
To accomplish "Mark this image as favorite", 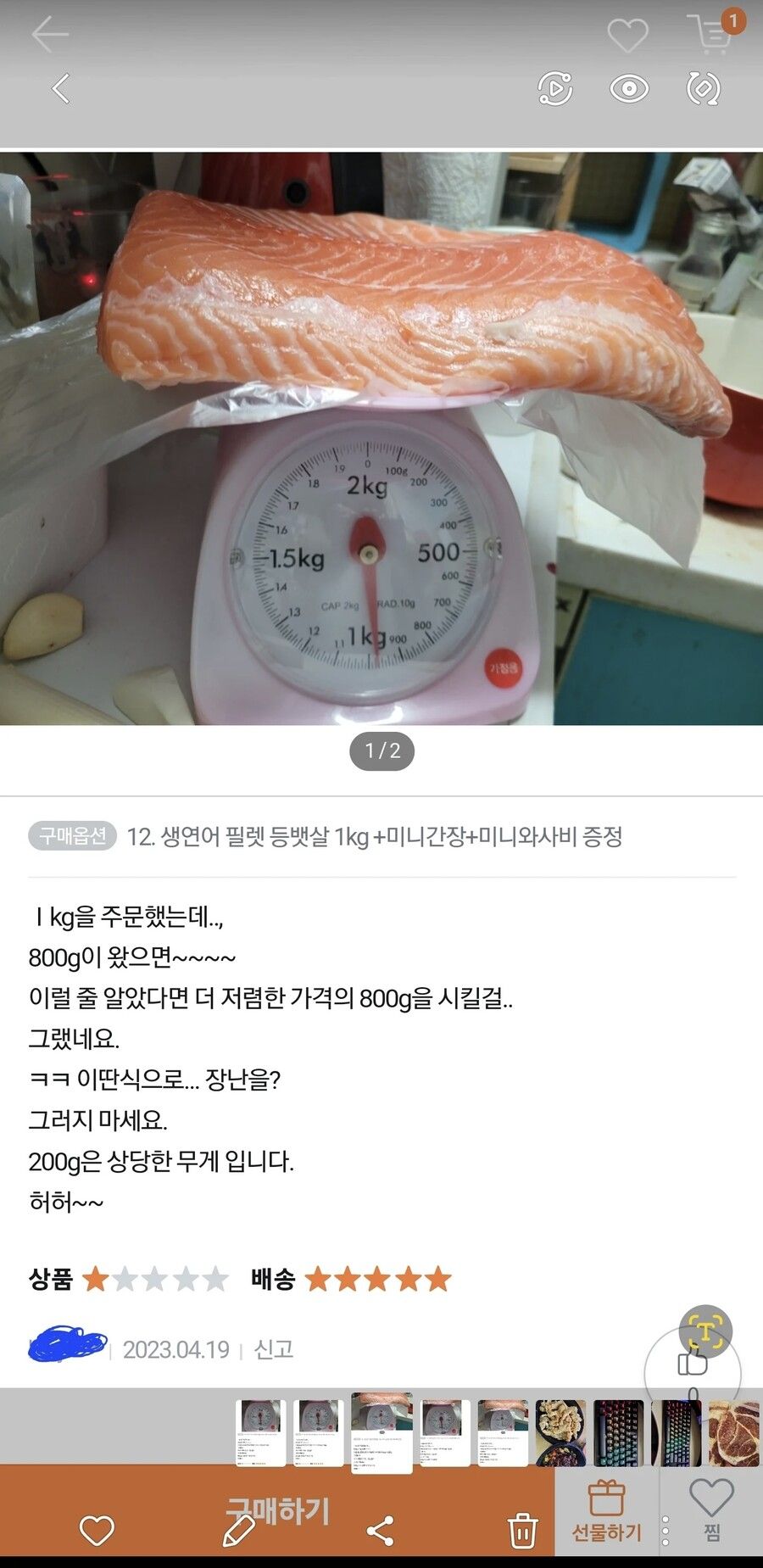I will click(97, 1531).
